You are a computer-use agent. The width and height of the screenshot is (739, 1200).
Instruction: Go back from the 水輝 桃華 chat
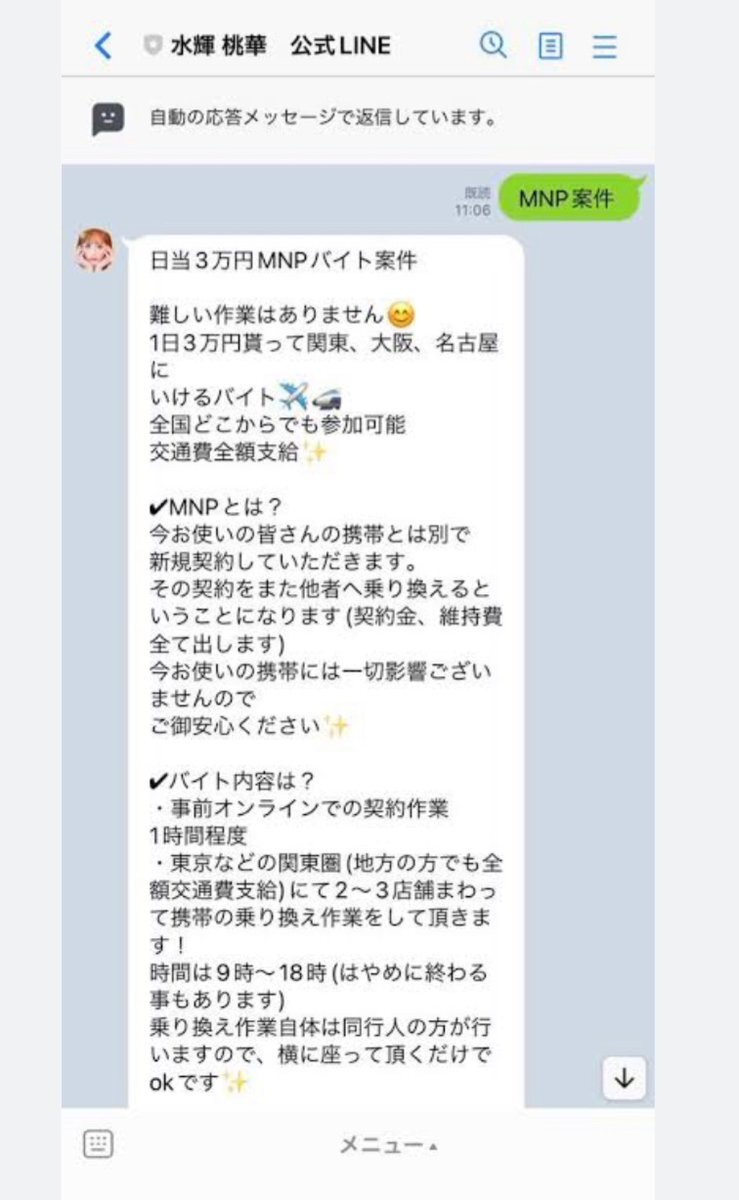click(x=103, y=46)
